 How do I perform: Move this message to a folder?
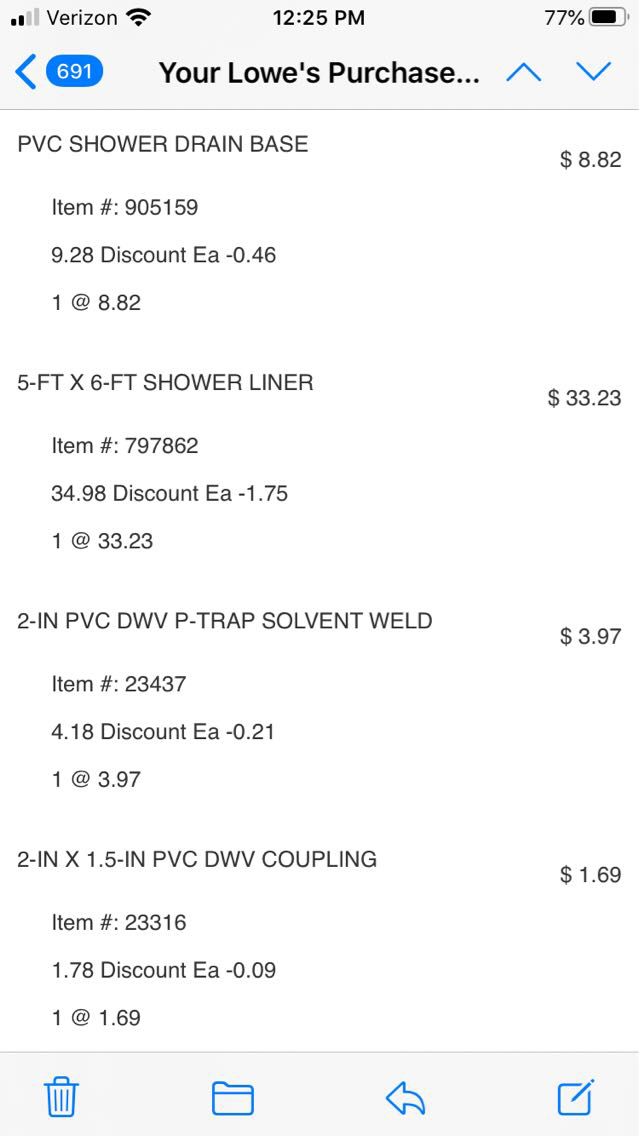point(232,1098)
